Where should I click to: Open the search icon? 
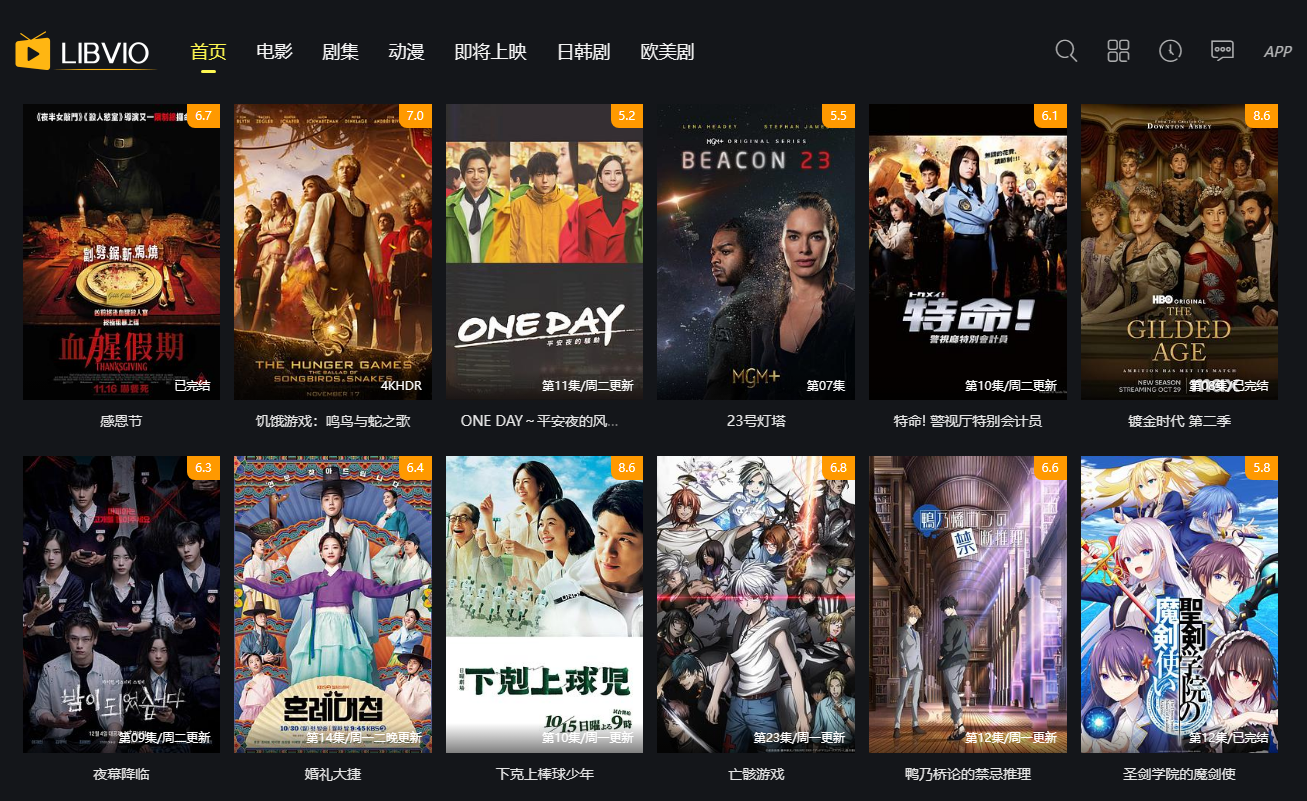[x=1066, y=51]
